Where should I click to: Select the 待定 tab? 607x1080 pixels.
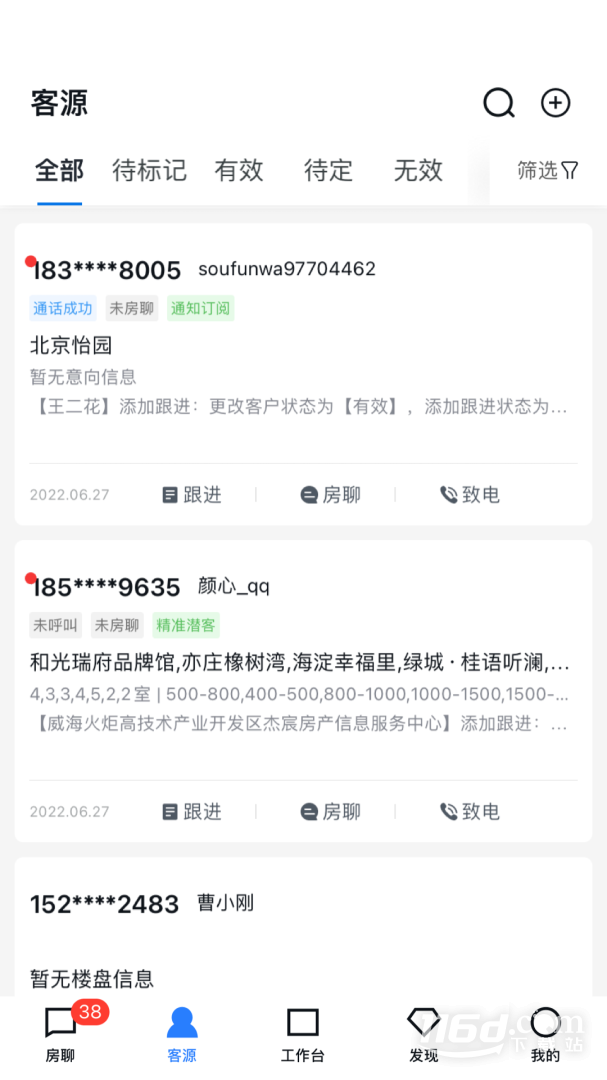pyautogui.click(x=329, y=170)
